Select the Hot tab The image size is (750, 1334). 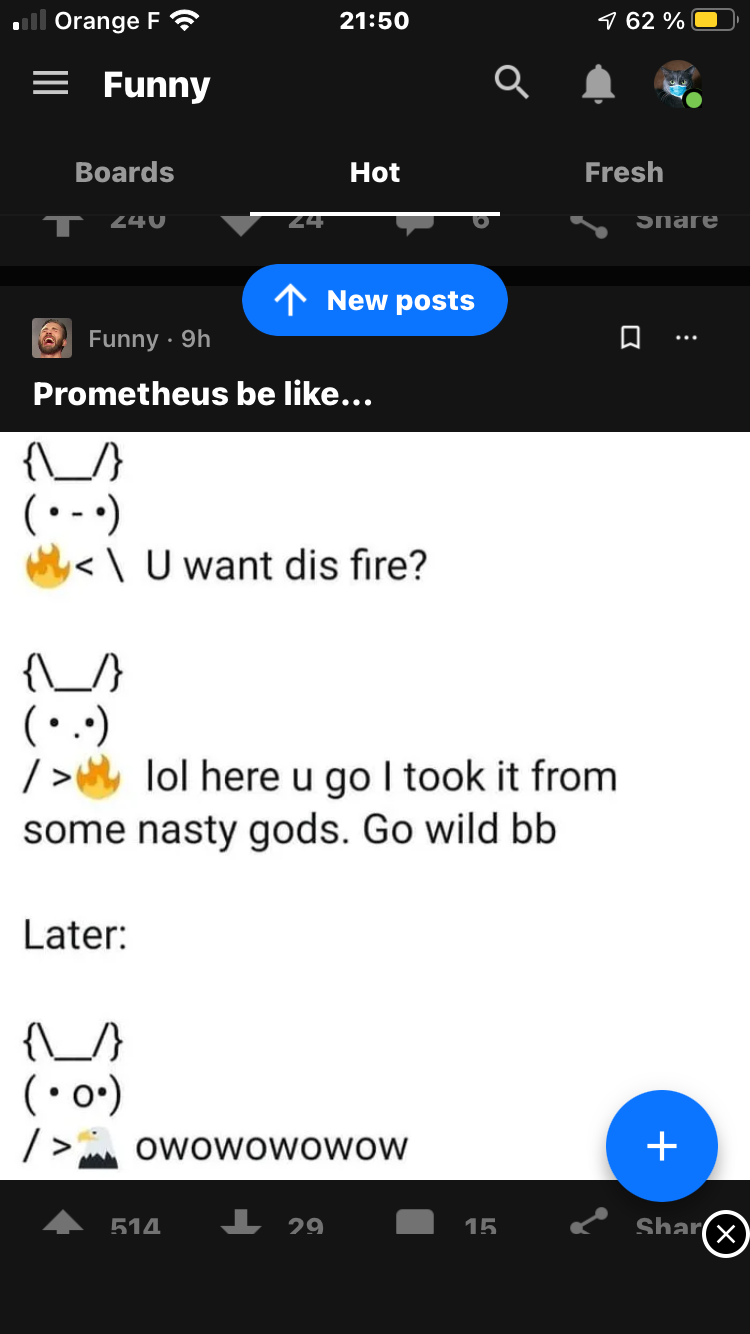[375, 172]
